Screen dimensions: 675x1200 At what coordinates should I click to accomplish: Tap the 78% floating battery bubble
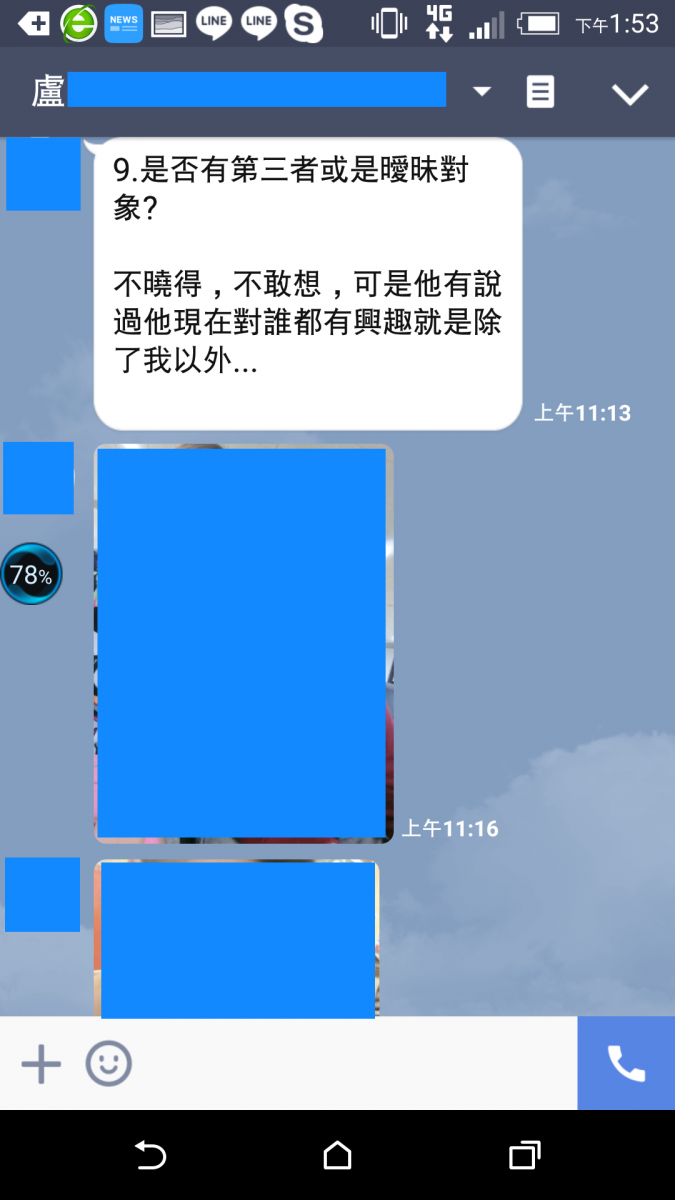(31, 574)
